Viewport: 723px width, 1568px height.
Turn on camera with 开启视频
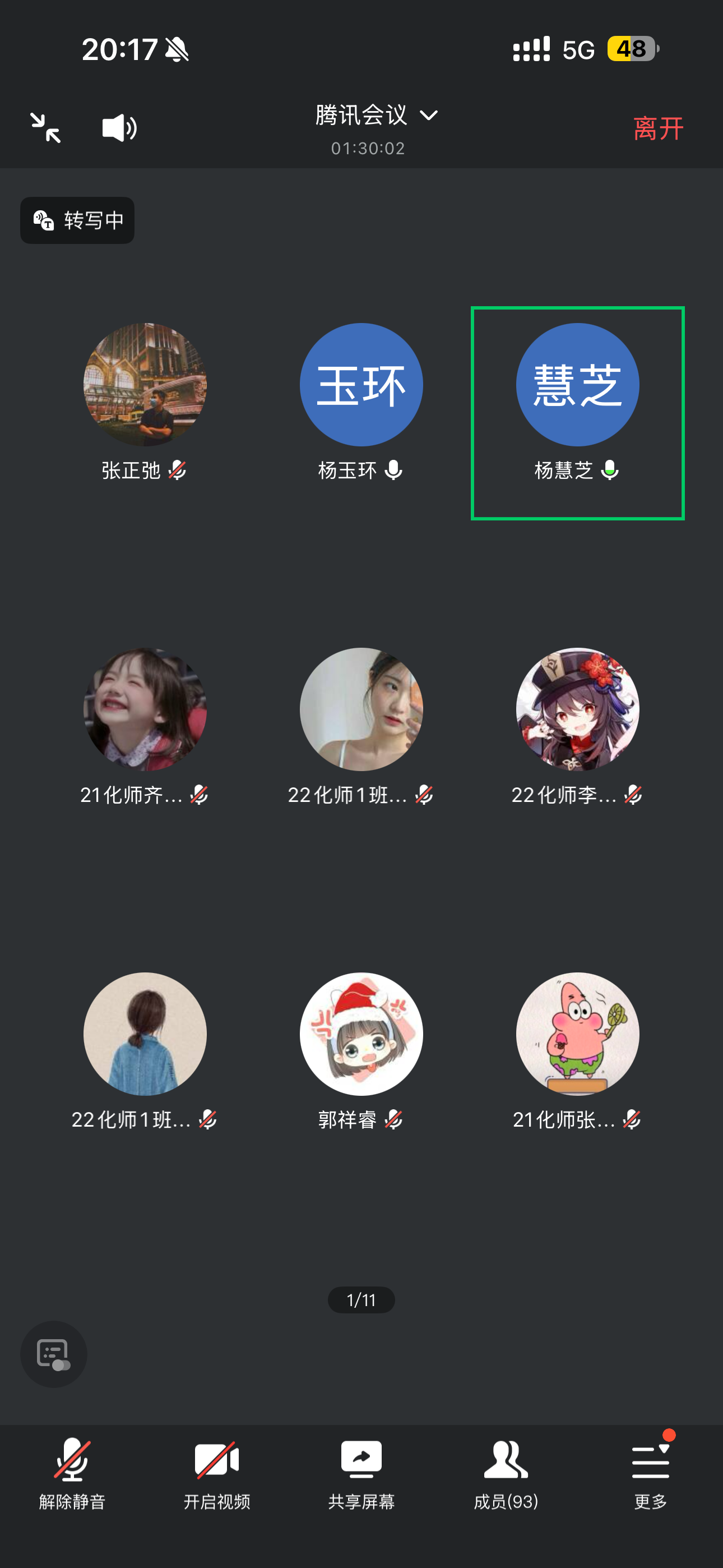(217, 1474)
